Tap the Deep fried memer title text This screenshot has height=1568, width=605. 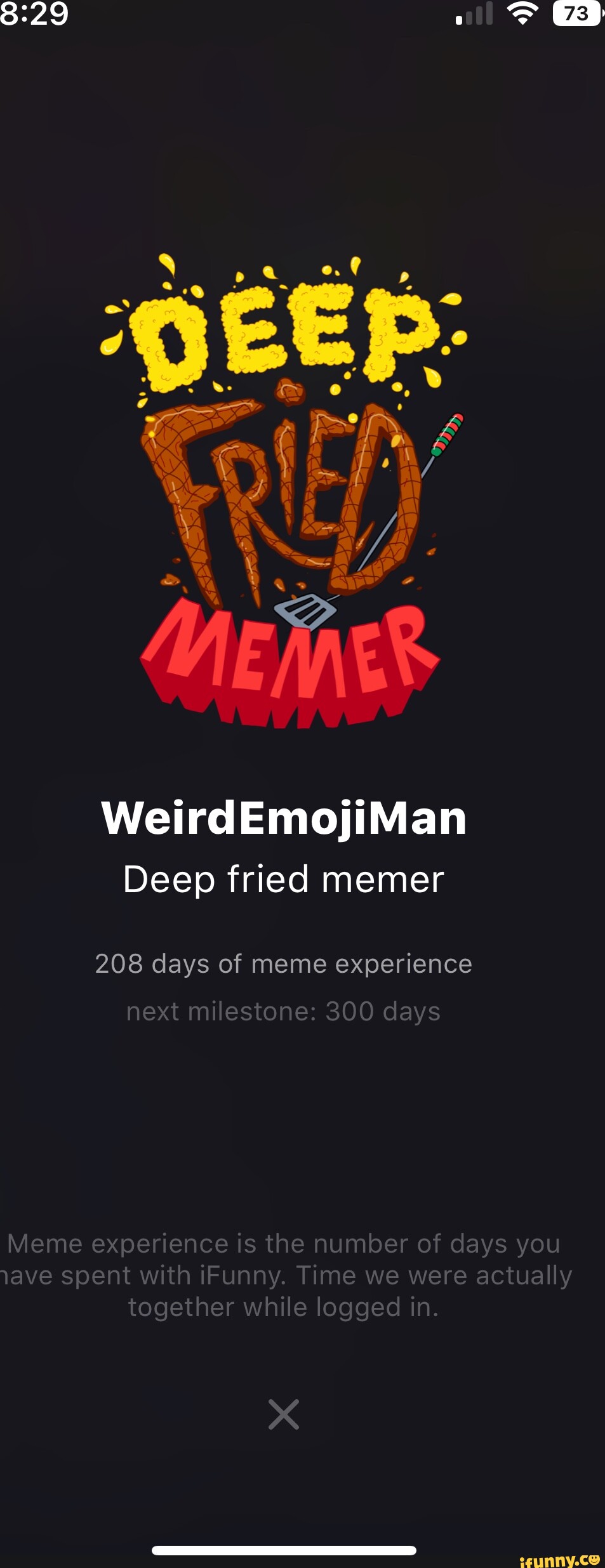click(x=285, y=880)
